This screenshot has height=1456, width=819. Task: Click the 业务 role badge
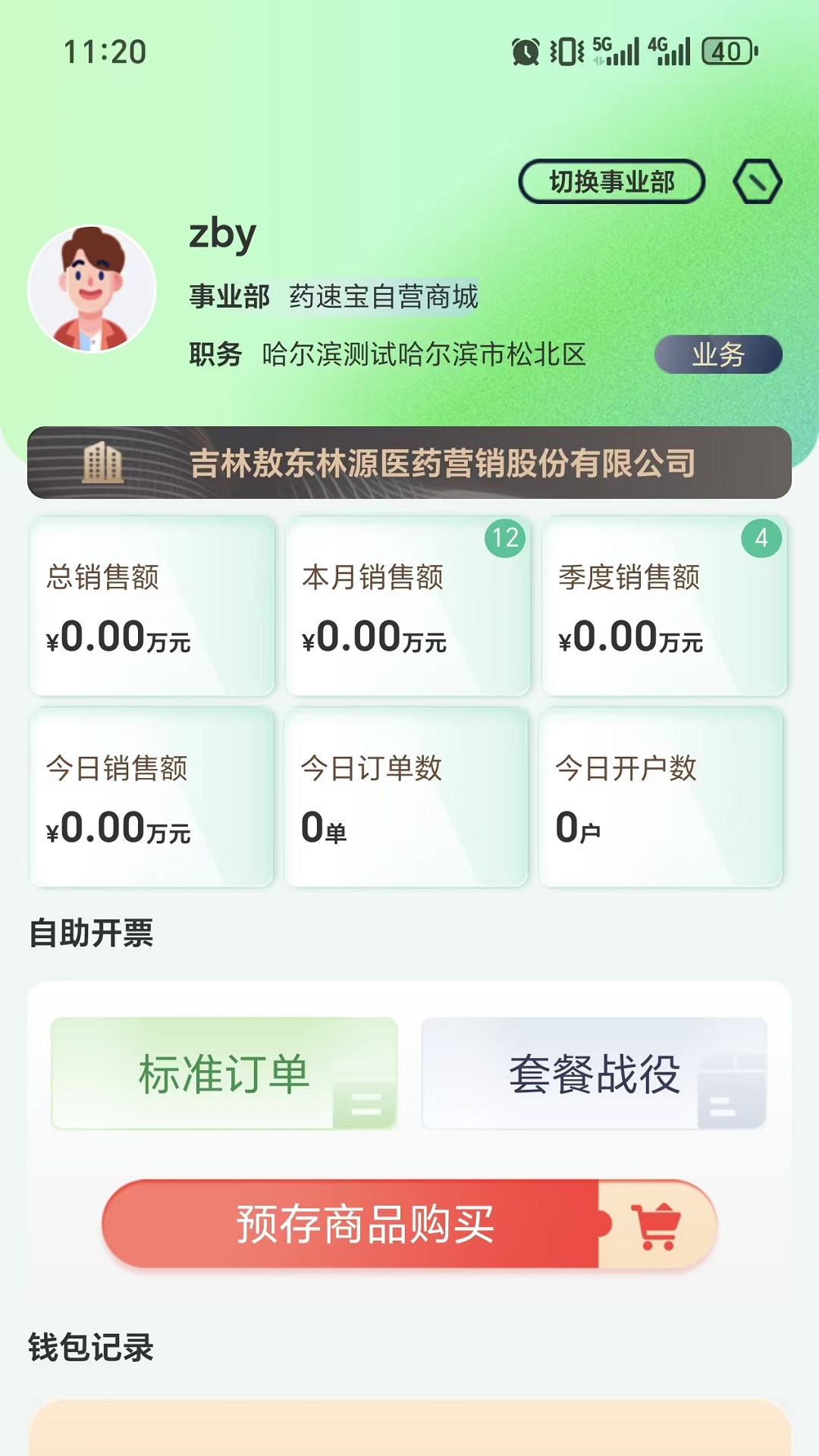pyautogui.click(x=719, y=353)
